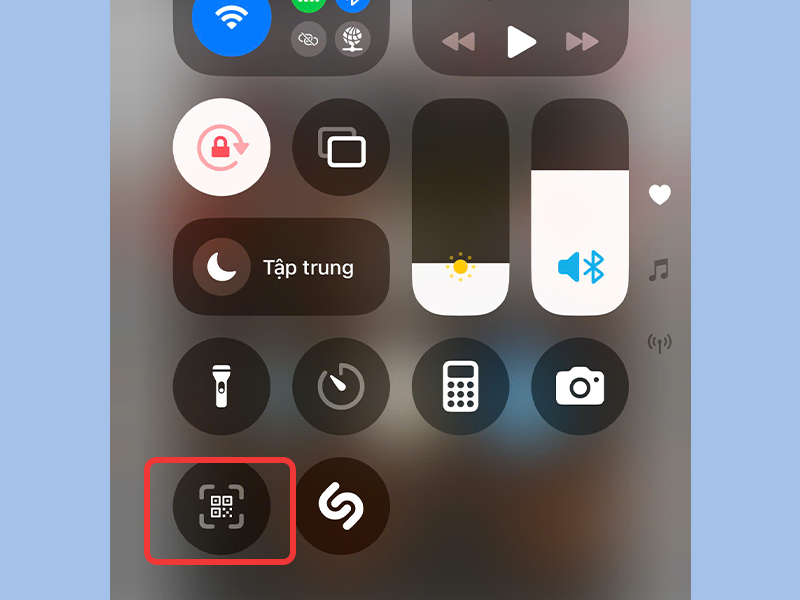This screenshot has width=800, height=600.
Task: Open screen mirroring
Action: (x=341, y=148)
